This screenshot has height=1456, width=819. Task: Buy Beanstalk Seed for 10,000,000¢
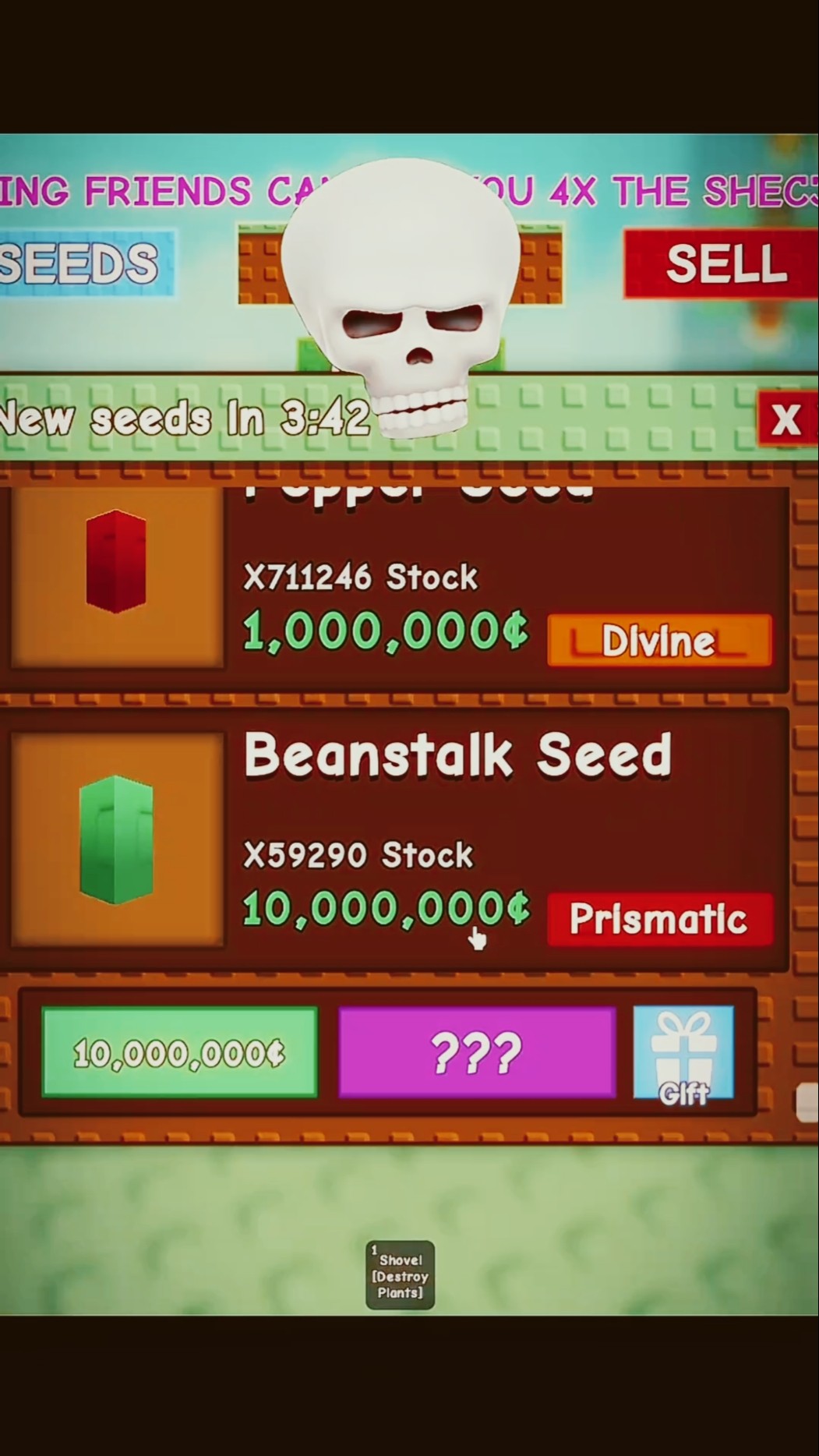179,1053
